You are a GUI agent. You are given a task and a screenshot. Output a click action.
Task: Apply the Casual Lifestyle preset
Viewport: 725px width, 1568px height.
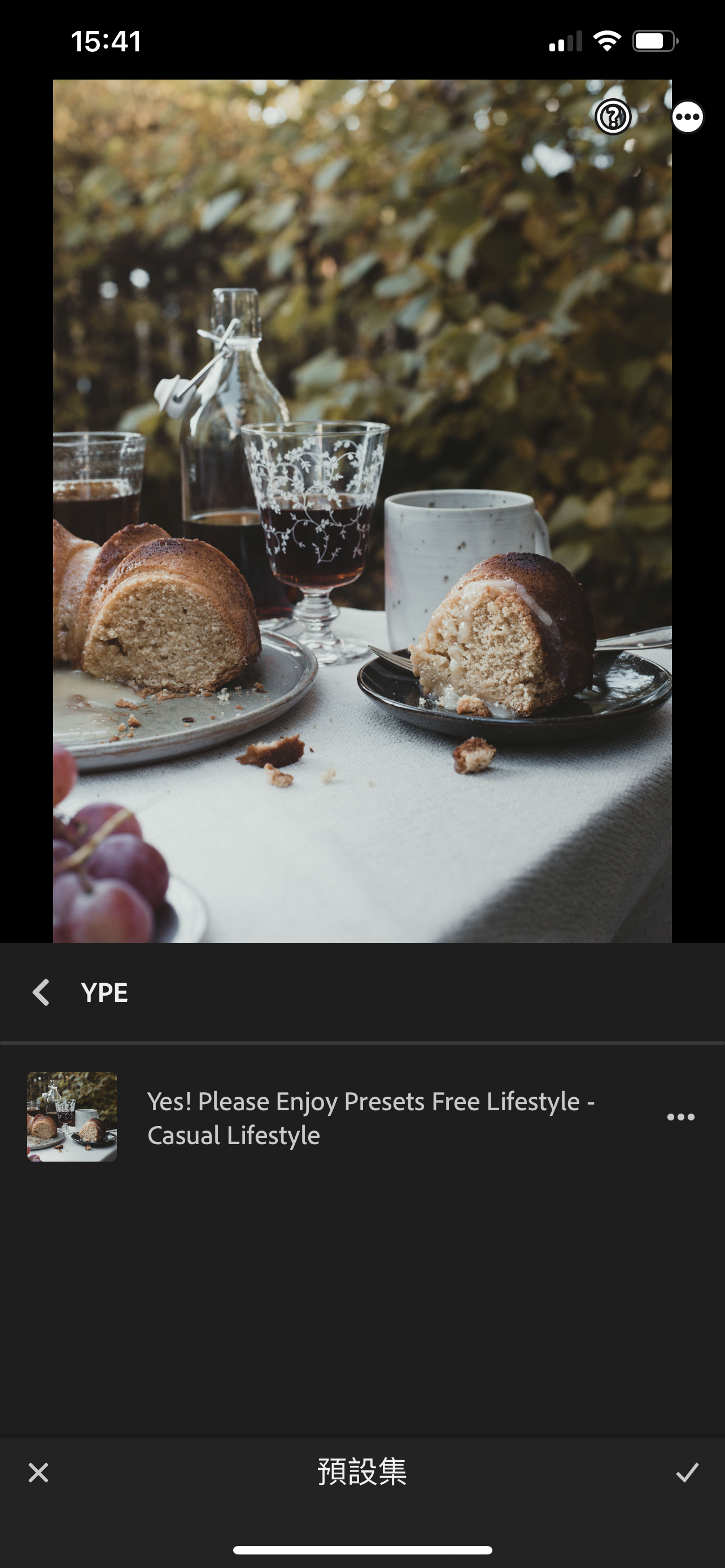pos(362,1117)
